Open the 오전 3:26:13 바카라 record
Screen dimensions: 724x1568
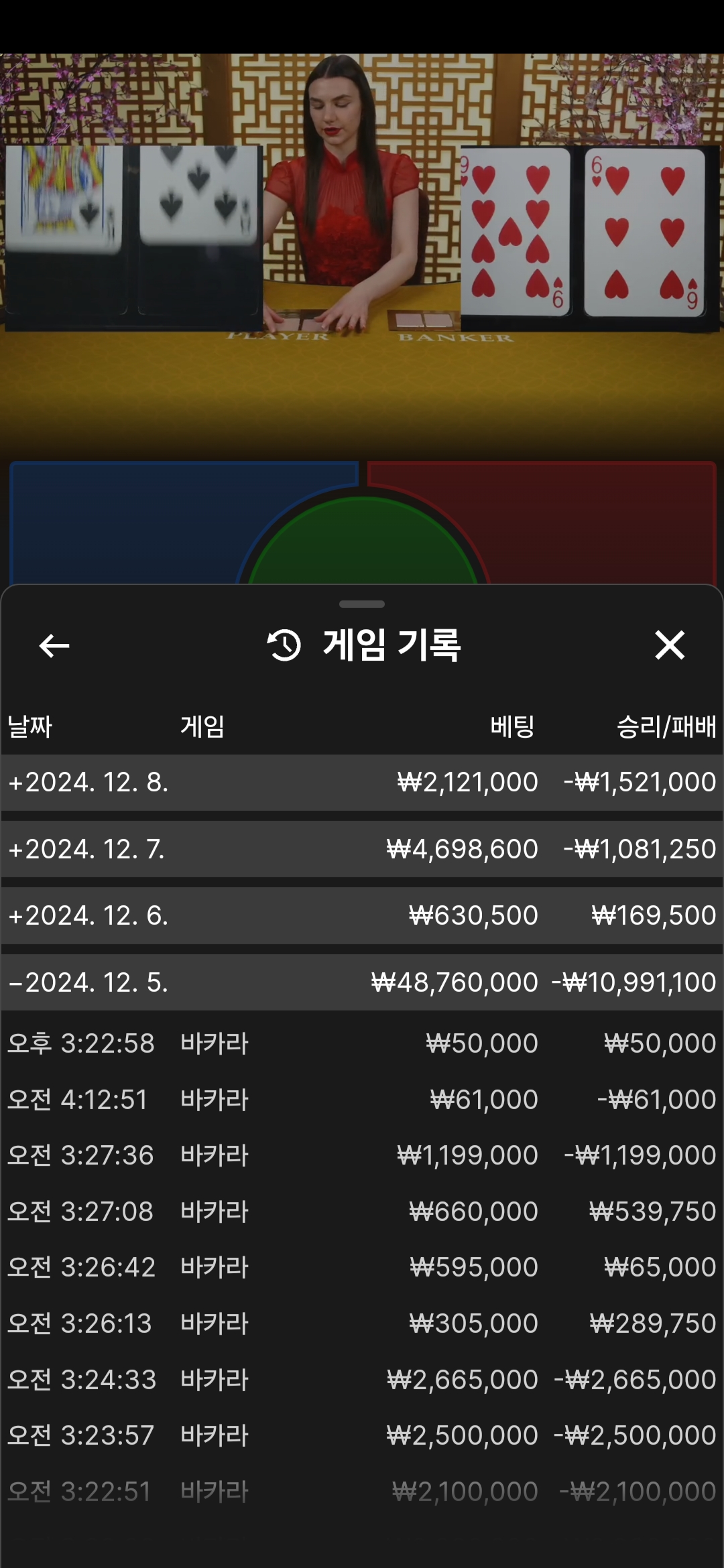(x=362, y=1323)
